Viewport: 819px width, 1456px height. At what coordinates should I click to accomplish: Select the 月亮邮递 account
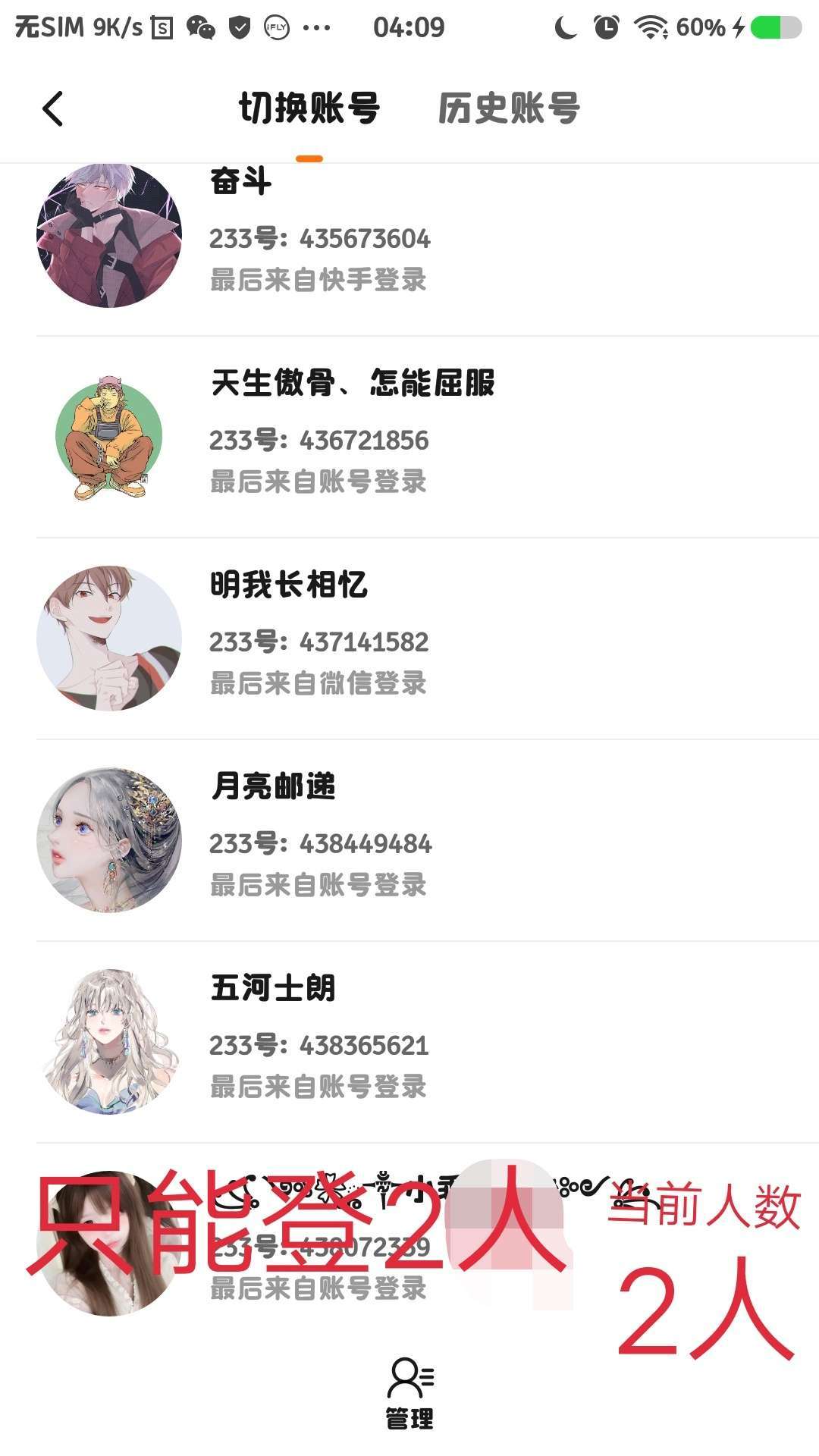coord(428,841)
